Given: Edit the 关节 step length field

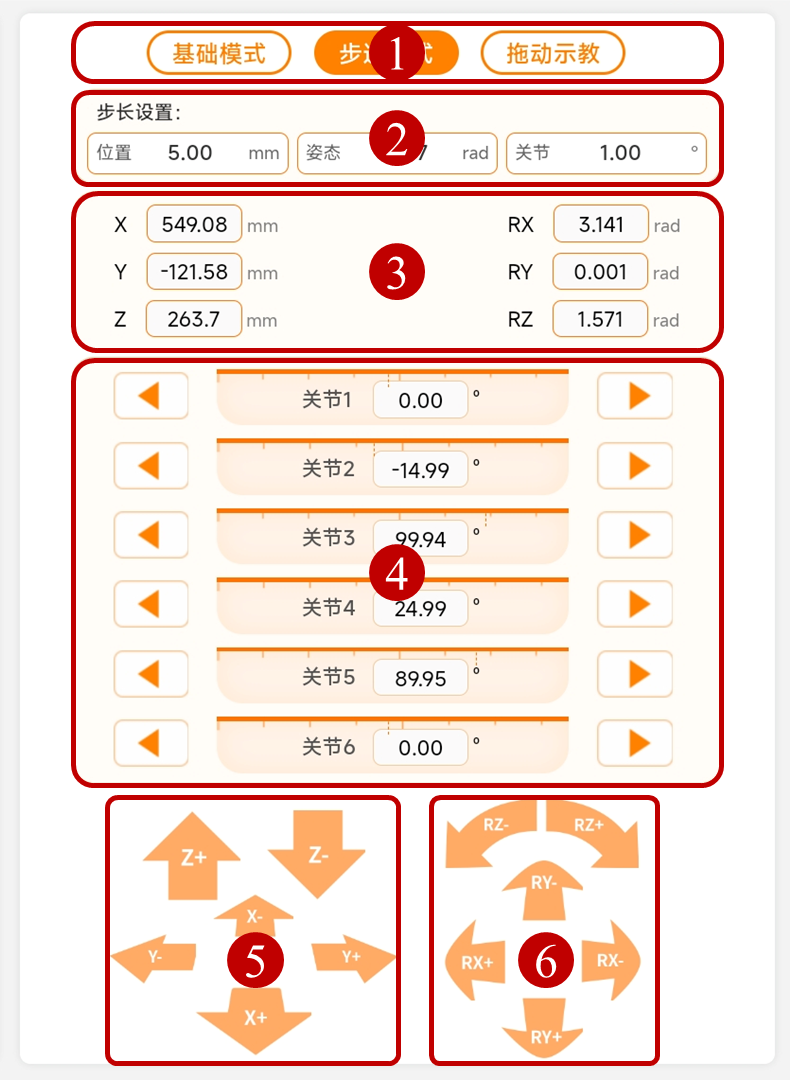Looking at the screenshot, I should coord(619,153).
